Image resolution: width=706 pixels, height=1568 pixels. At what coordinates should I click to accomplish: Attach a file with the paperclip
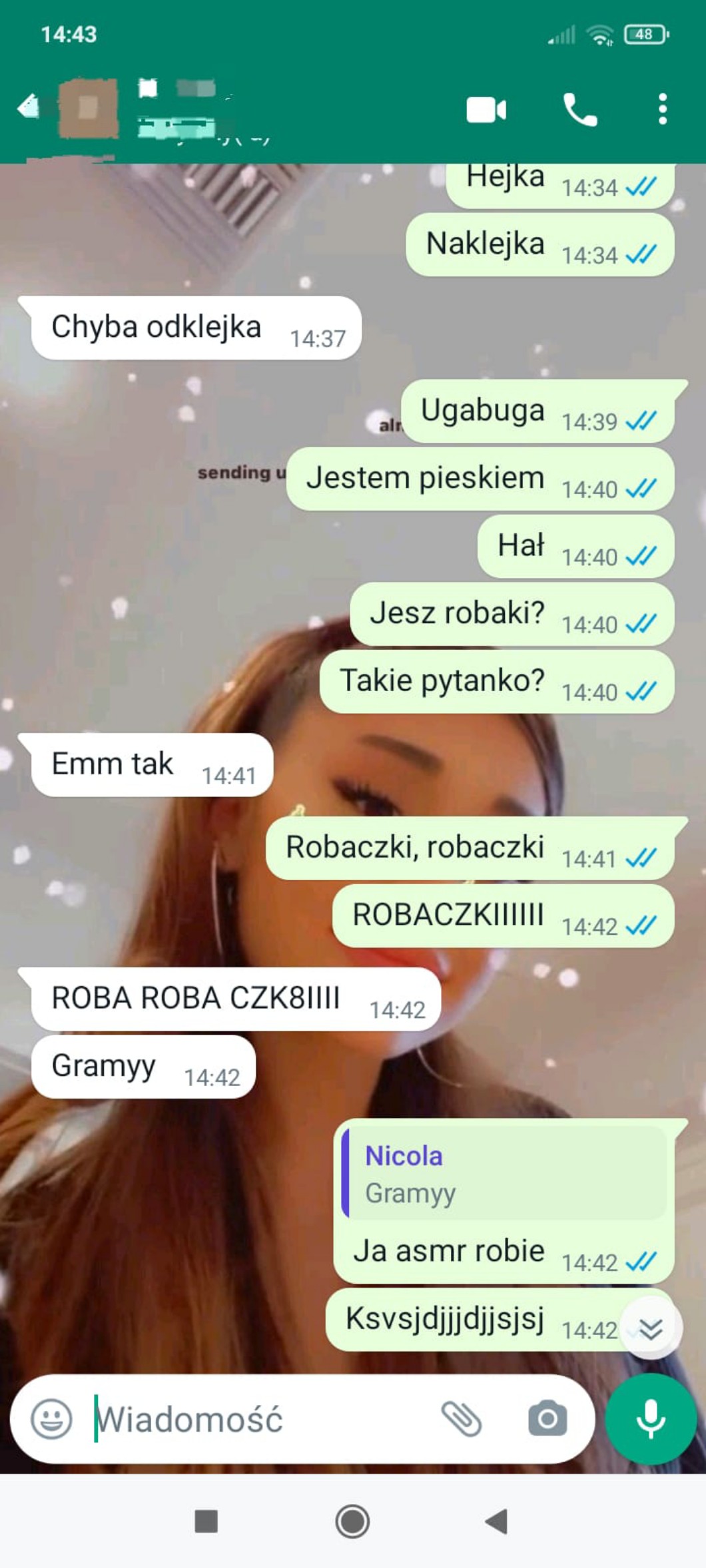(462, 1419)
